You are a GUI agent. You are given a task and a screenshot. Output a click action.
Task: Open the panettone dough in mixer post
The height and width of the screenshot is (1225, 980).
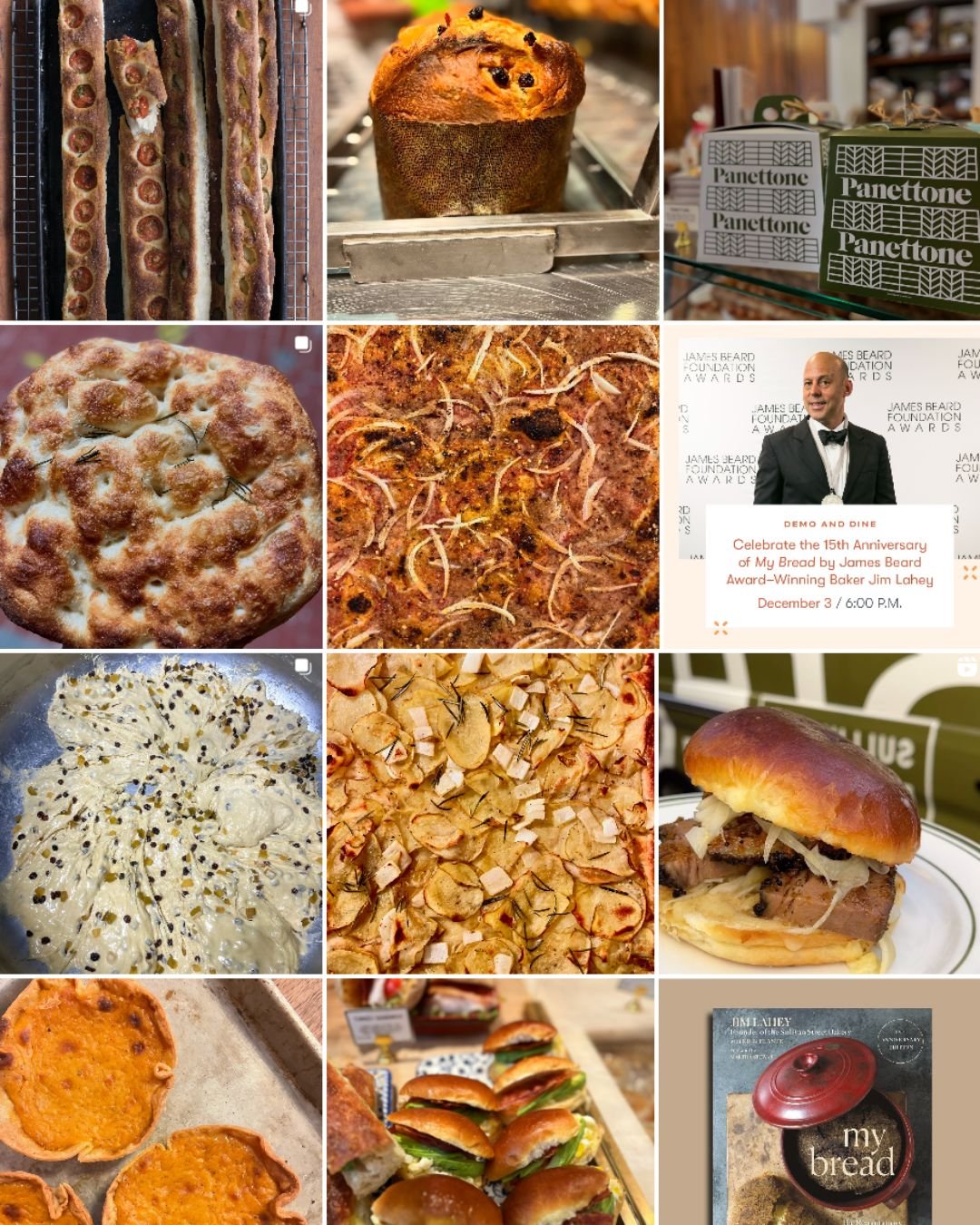pyautogui.click(x=161, y=813)
